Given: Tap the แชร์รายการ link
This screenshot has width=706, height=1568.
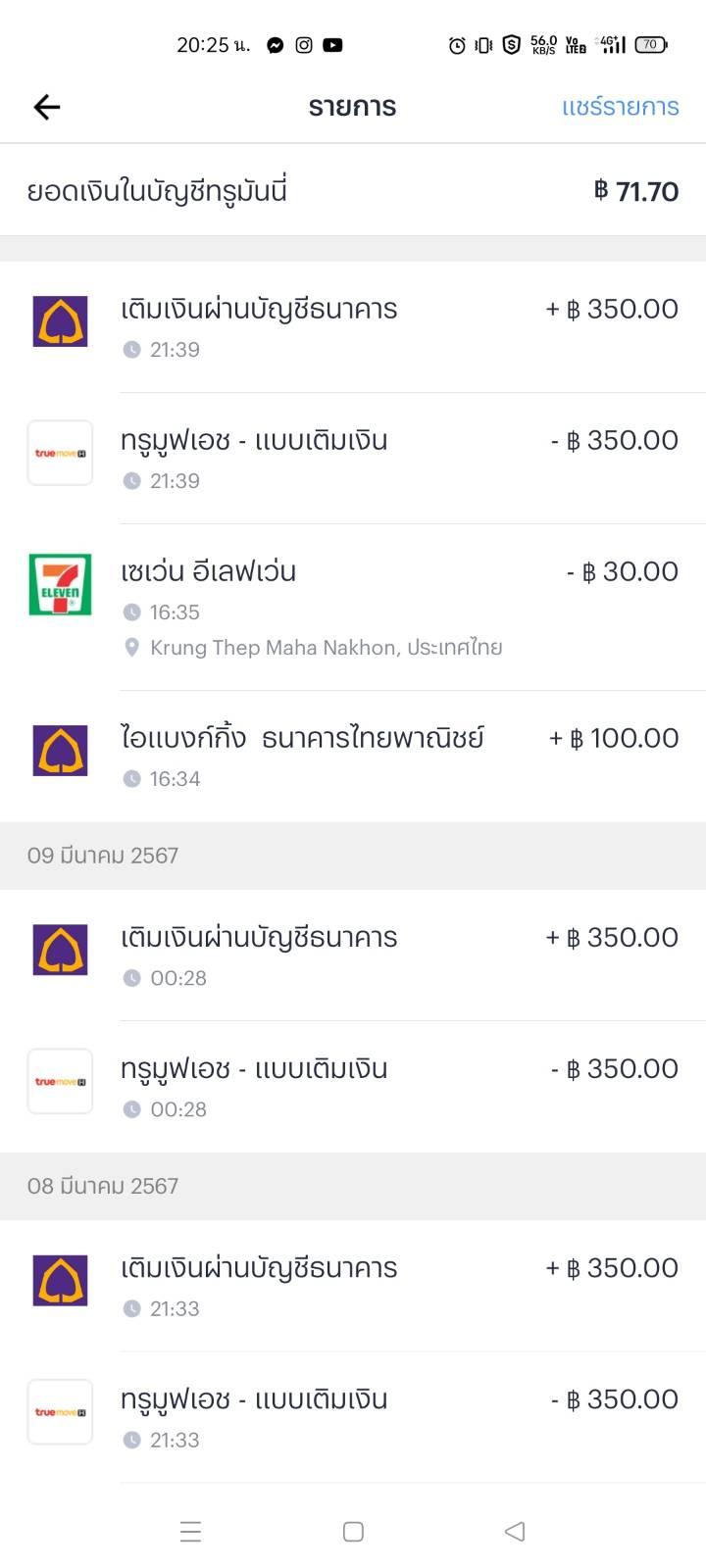Looking at the screenshot, I should click(620, 107).
